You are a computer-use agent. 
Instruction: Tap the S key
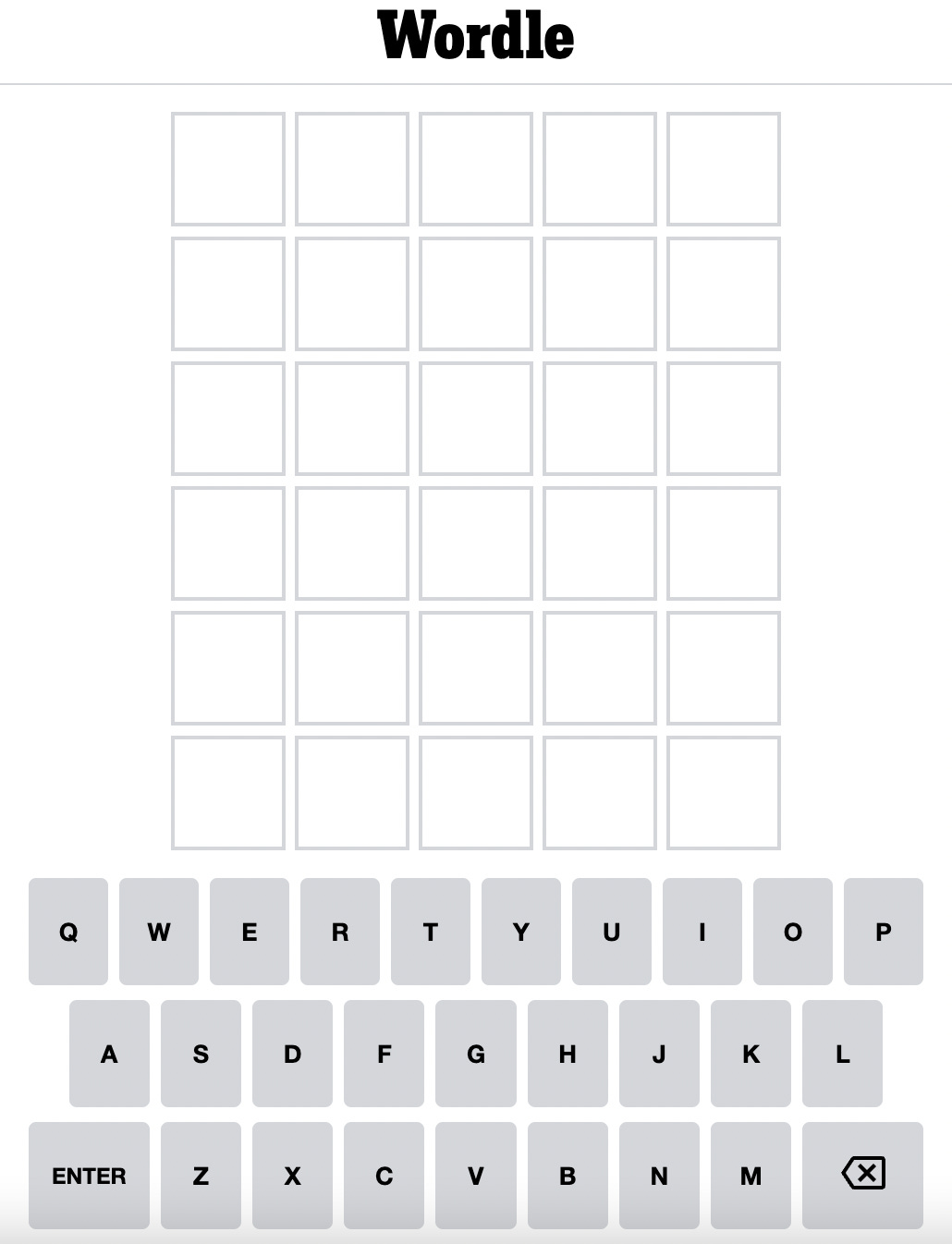point(201,1053)
